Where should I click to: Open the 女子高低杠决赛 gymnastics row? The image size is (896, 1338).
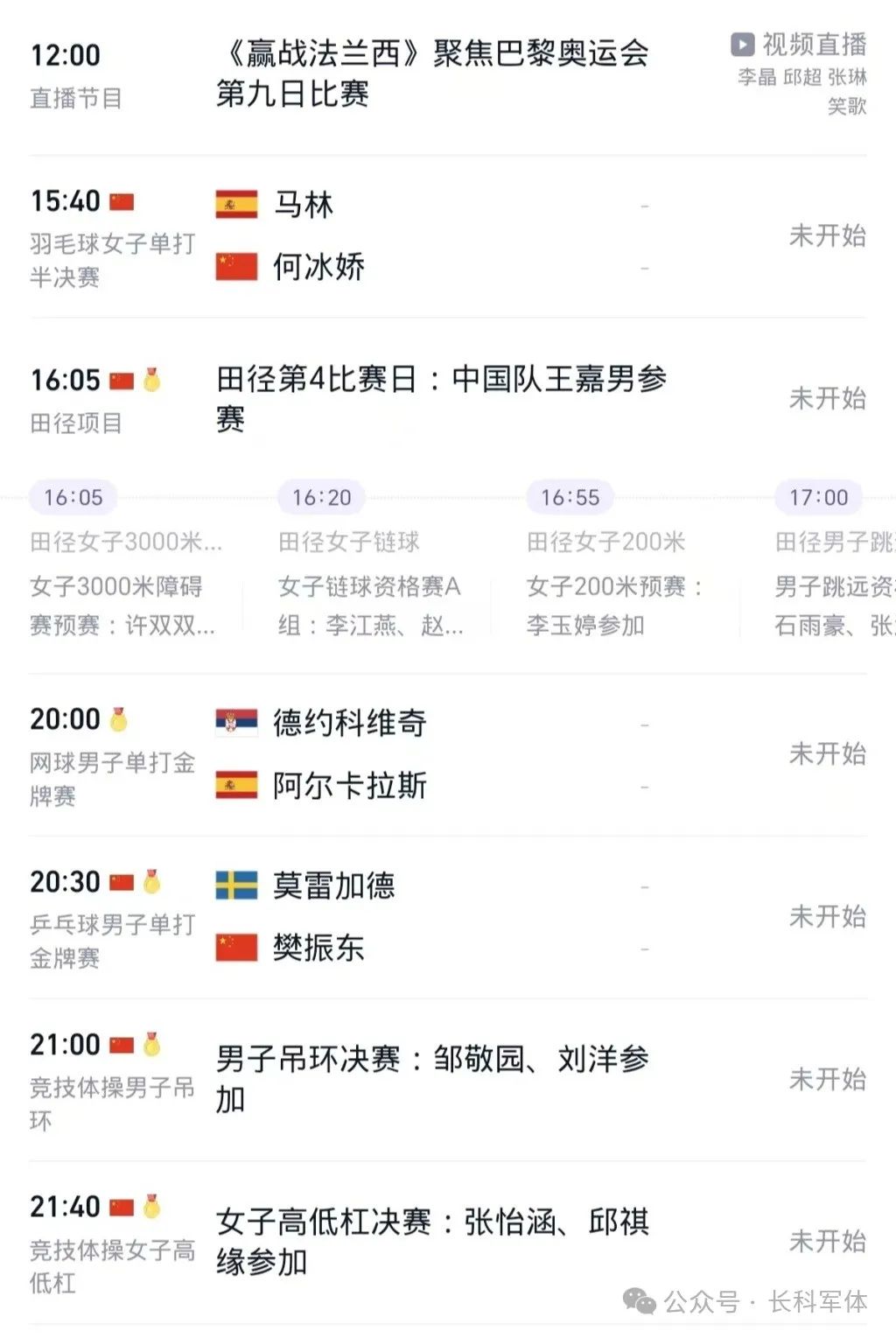(x=432, y=1241)
